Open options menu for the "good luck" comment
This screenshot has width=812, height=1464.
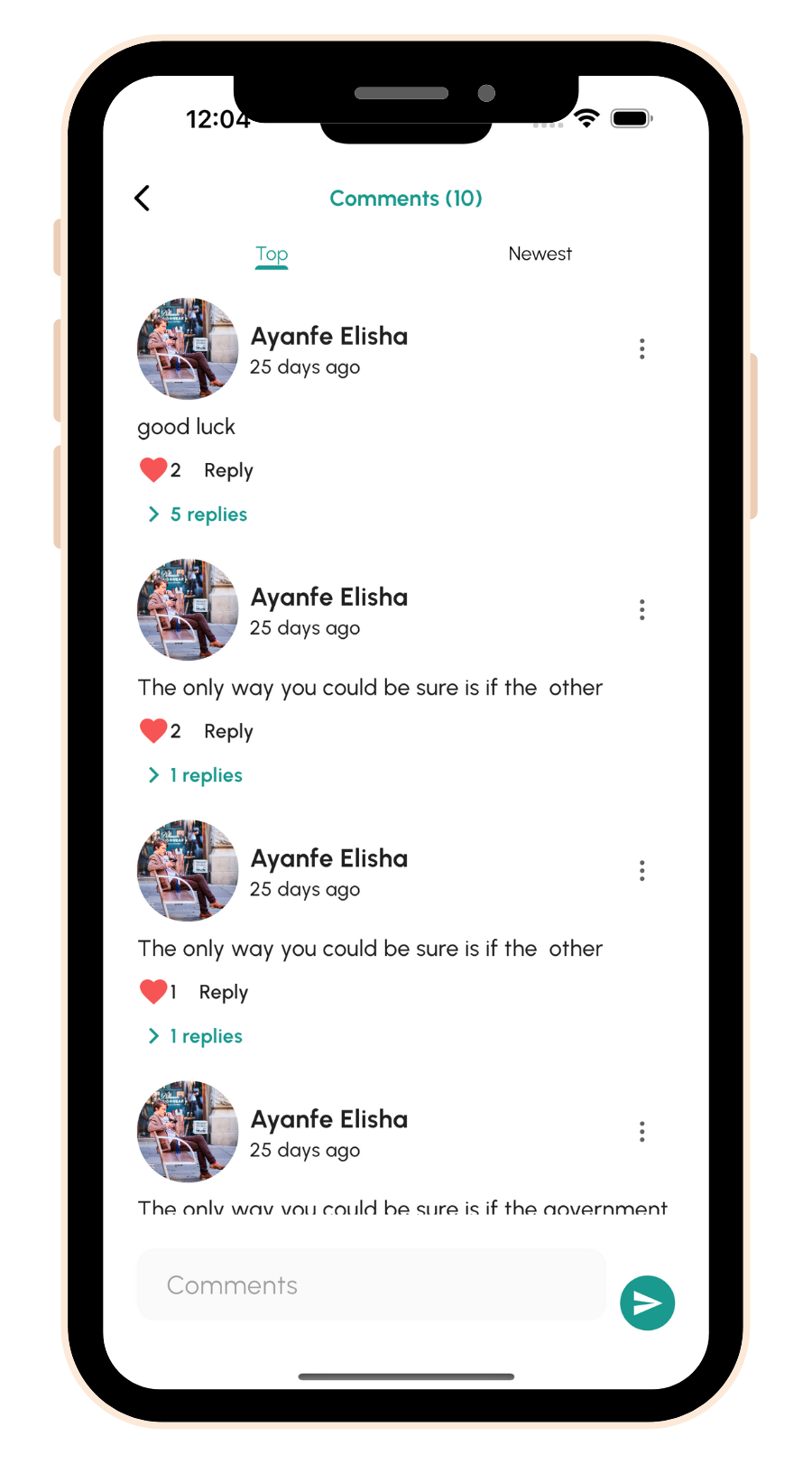[641, 349]
